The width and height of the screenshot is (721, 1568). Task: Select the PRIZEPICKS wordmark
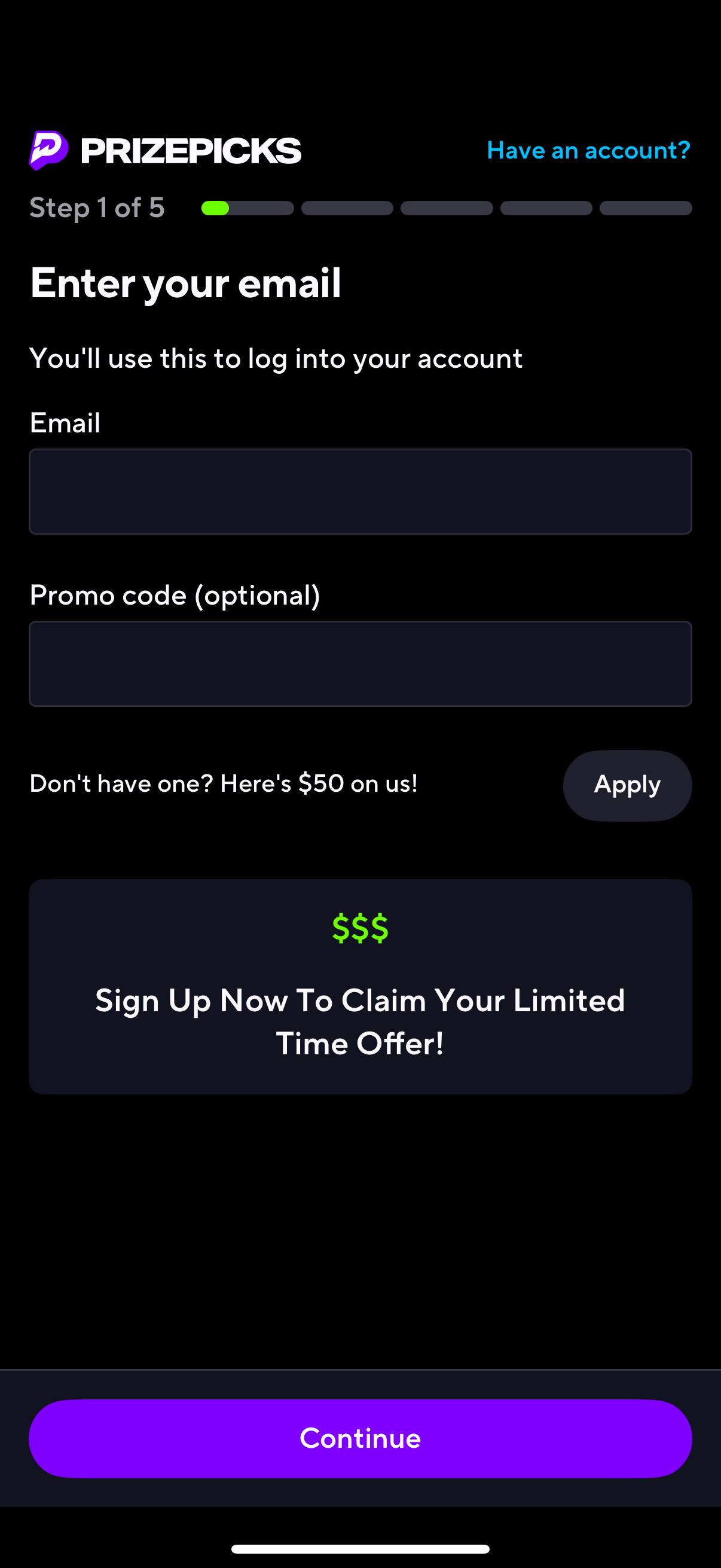point(191,151)
